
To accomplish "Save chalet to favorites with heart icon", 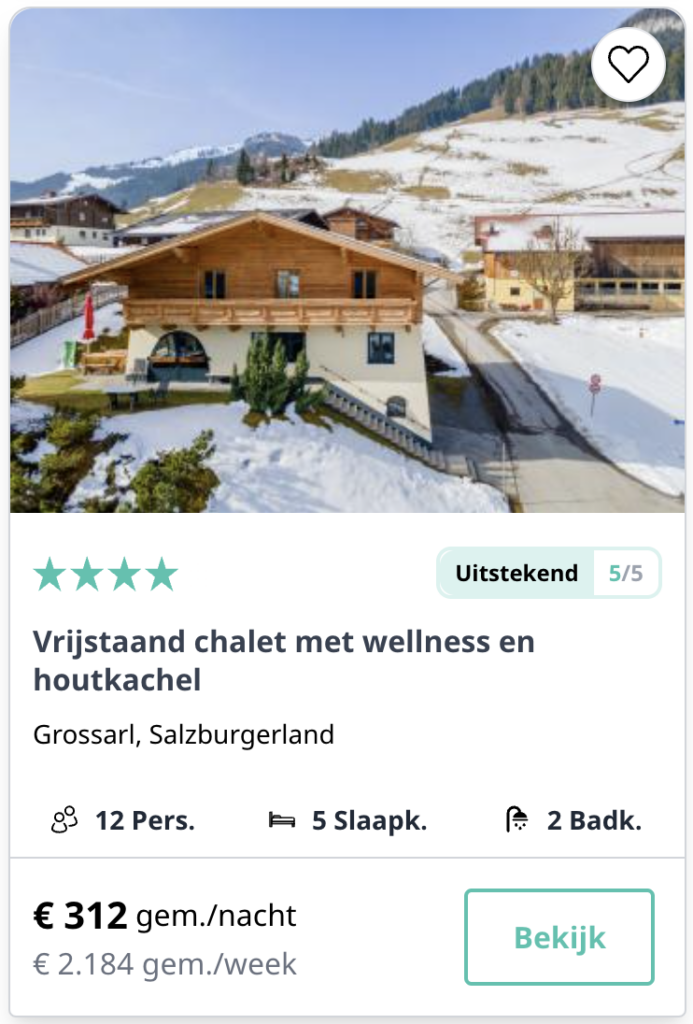I will pyautogui.click(x=628, y=65).
